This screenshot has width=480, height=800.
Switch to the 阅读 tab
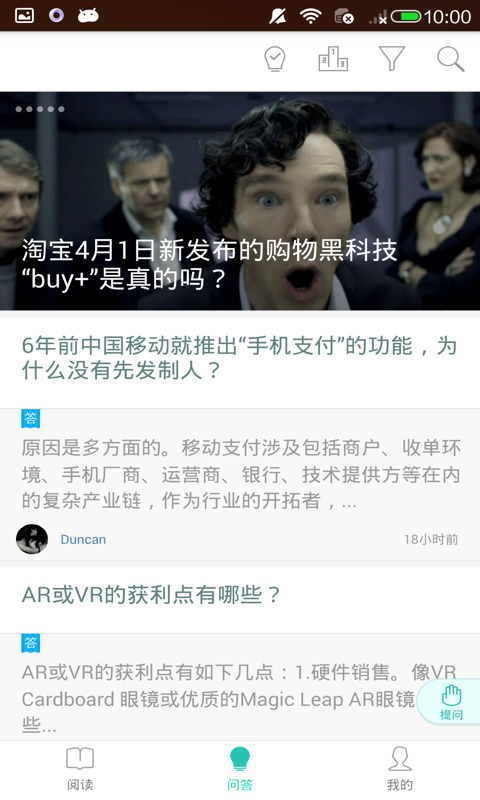80,770
